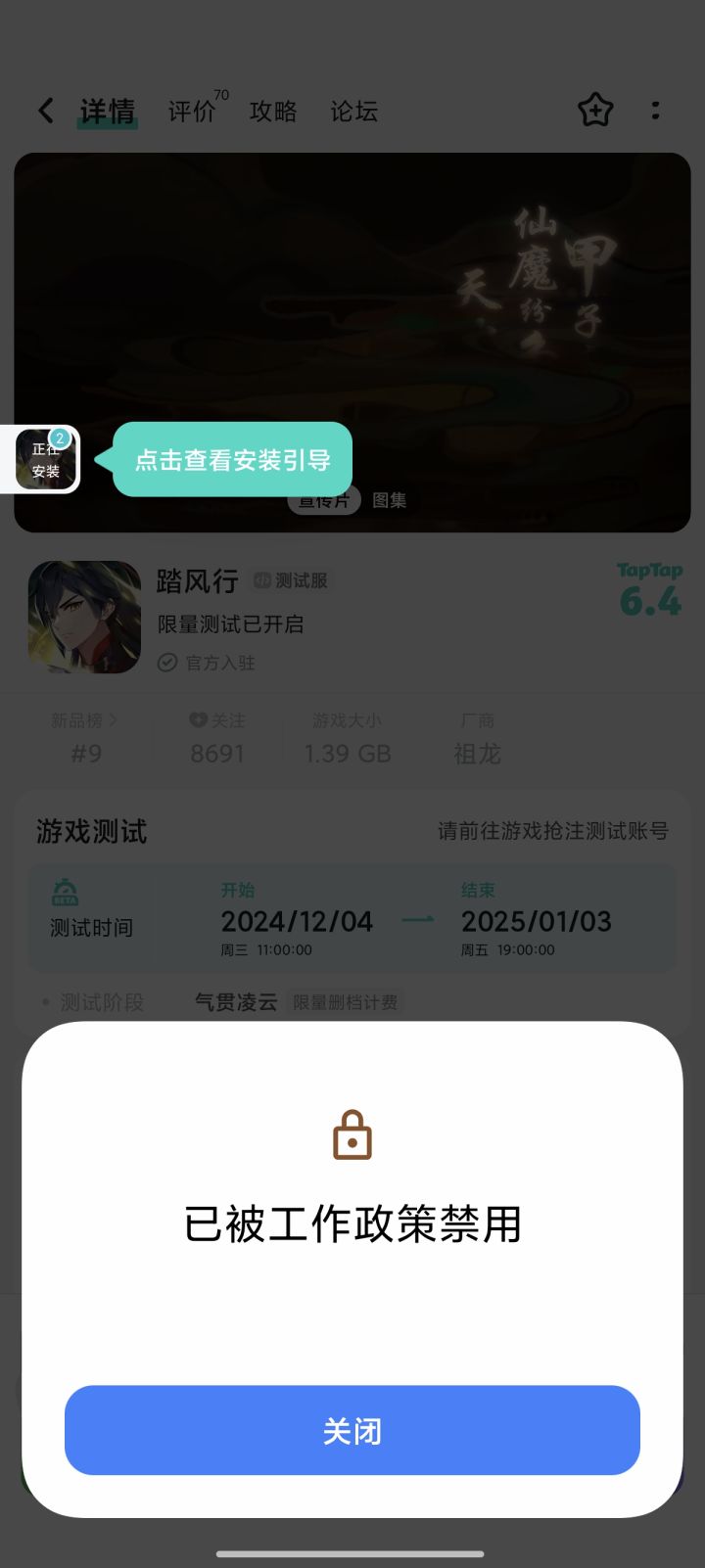Open the three-dot overflow menu
Image resolution: width=705 pixels, height=1568 pixels.
[656, 111]
